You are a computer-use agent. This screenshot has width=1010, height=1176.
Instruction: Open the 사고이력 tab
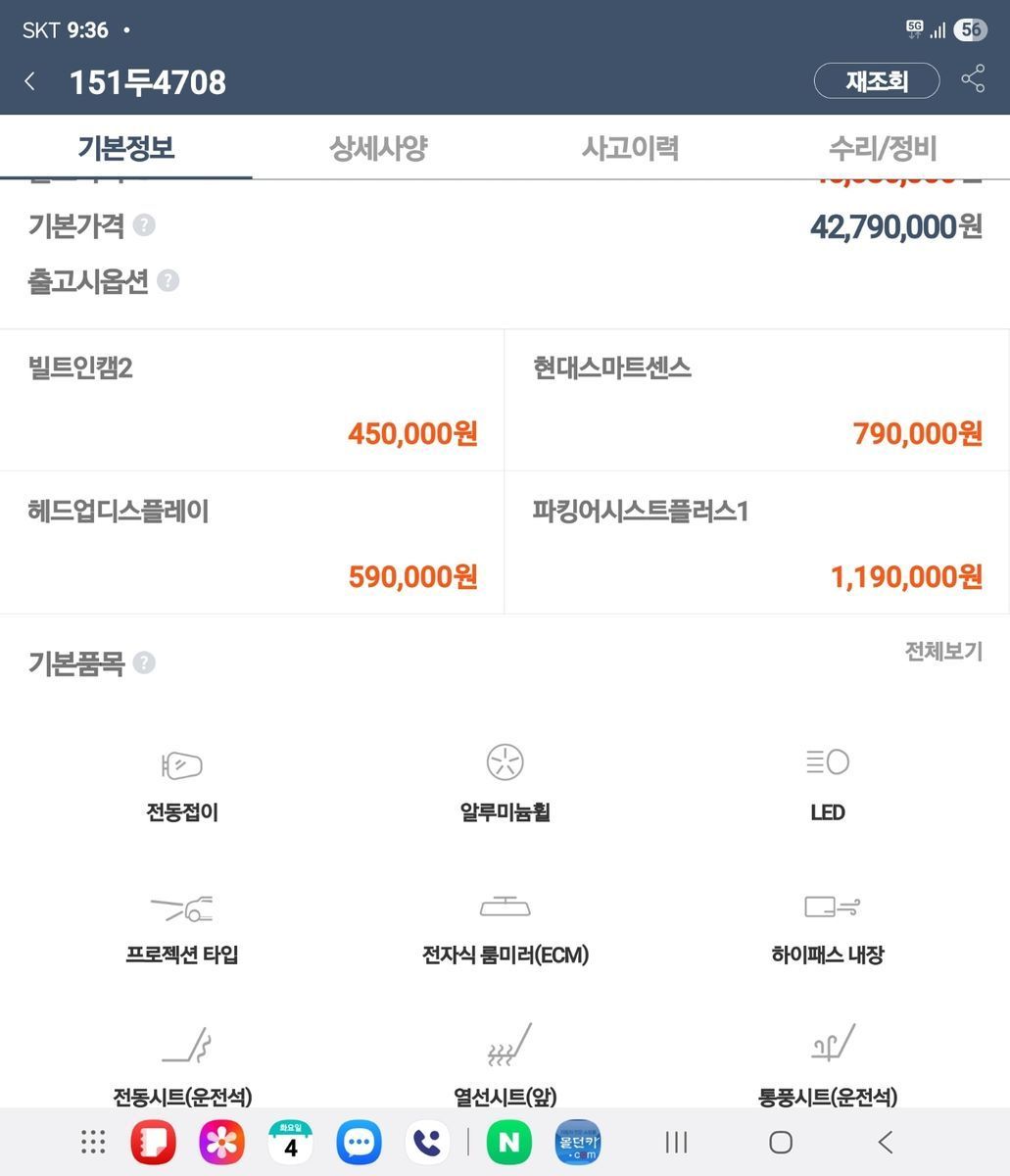[630, 148]
